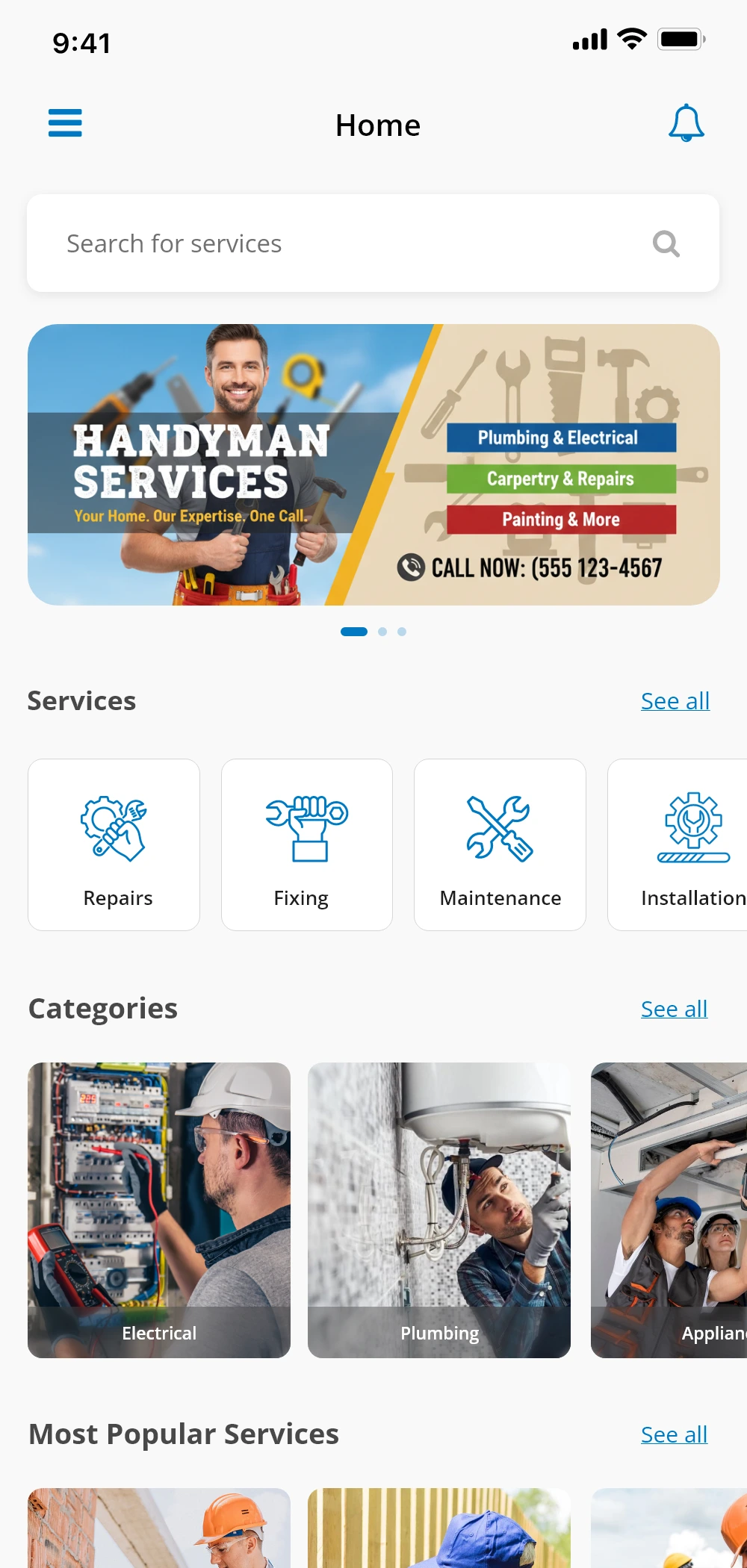This screenshot has height=1568, width=747.
Task: See all Most Popular Services
Action: (674, 1435)
